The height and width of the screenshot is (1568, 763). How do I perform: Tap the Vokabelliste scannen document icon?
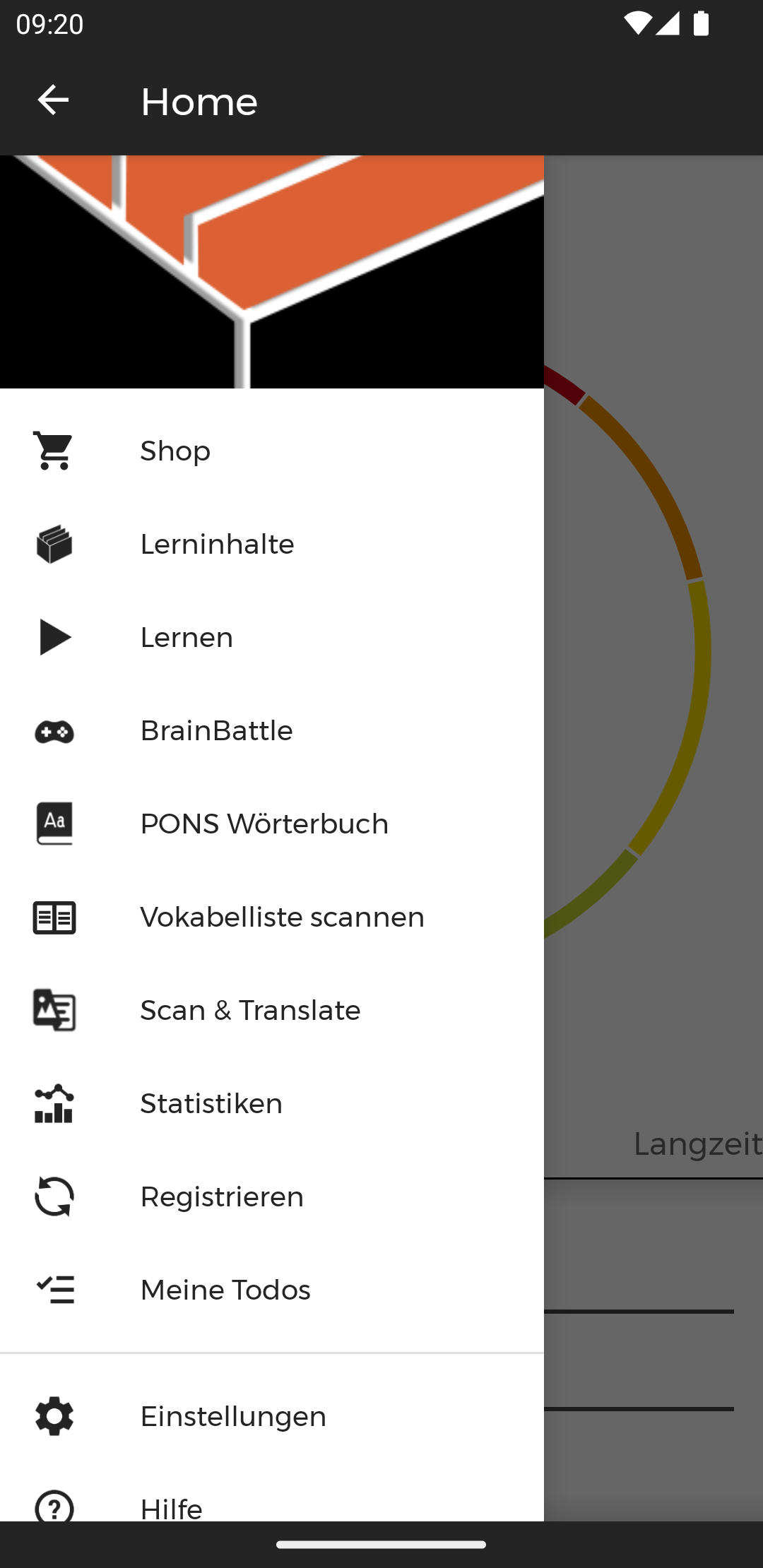pyautogui.click(x=54, y=917)
